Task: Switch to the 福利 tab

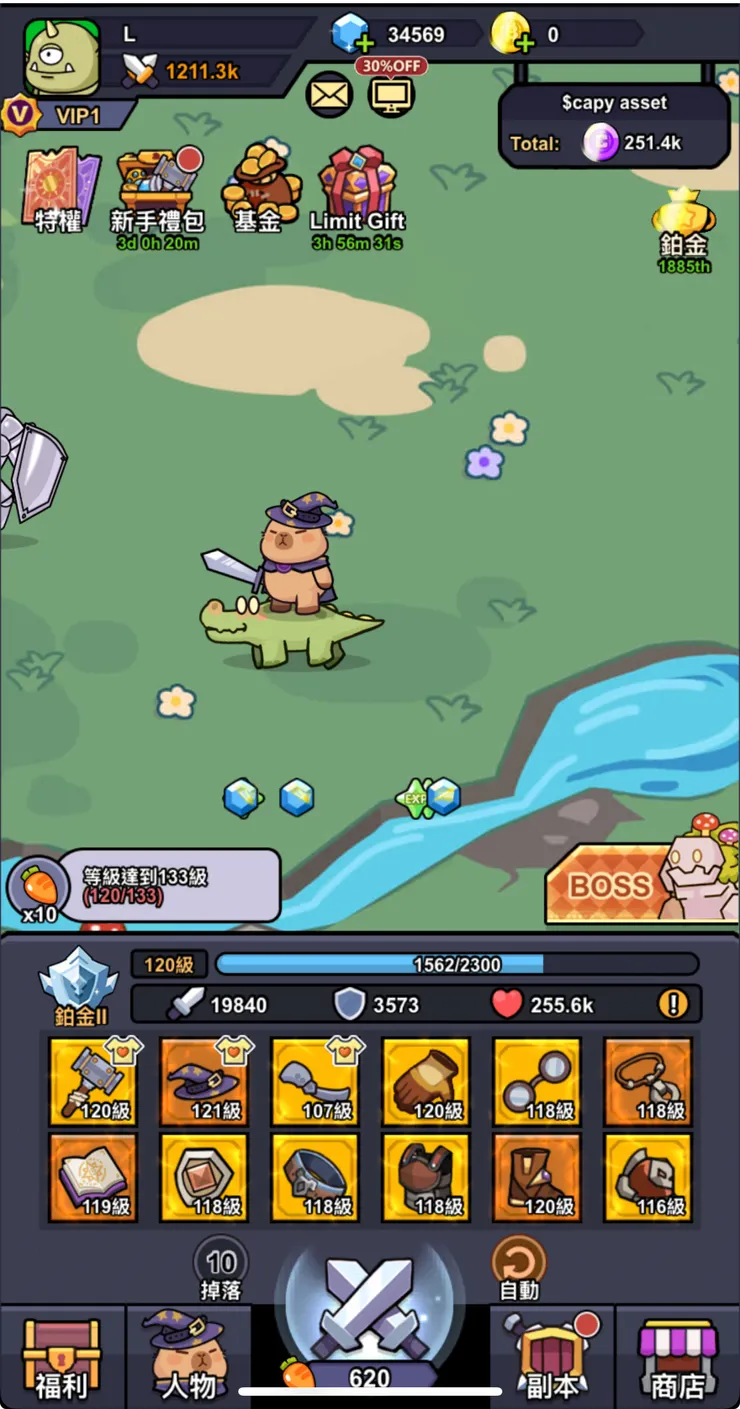Action: 62,1358
